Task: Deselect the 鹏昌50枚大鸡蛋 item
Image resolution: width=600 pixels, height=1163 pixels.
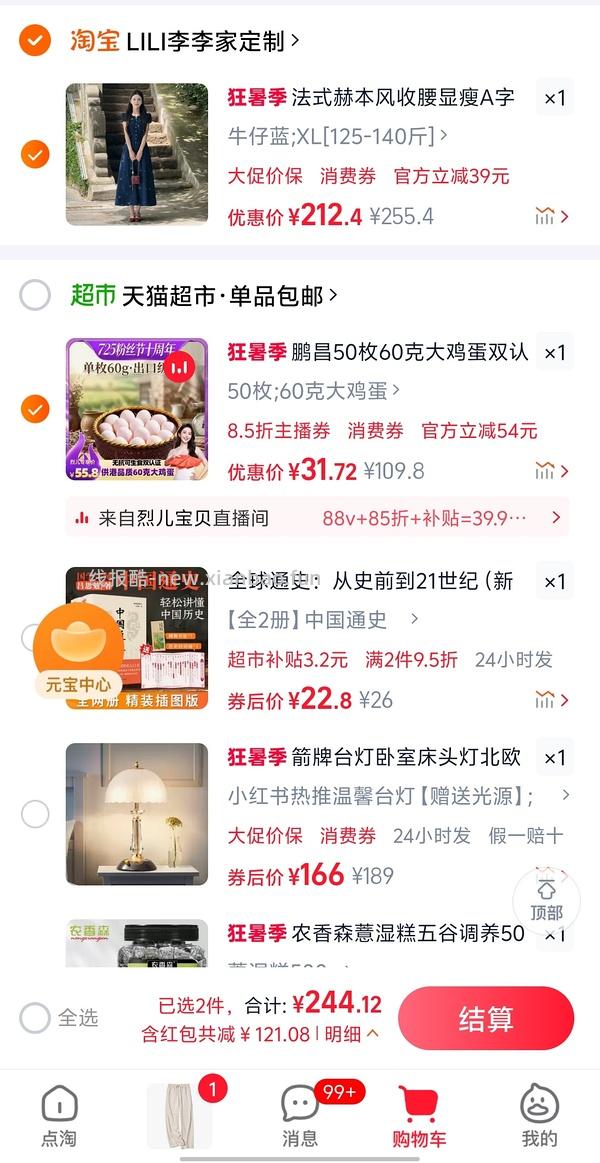Action: pos(35,409)
